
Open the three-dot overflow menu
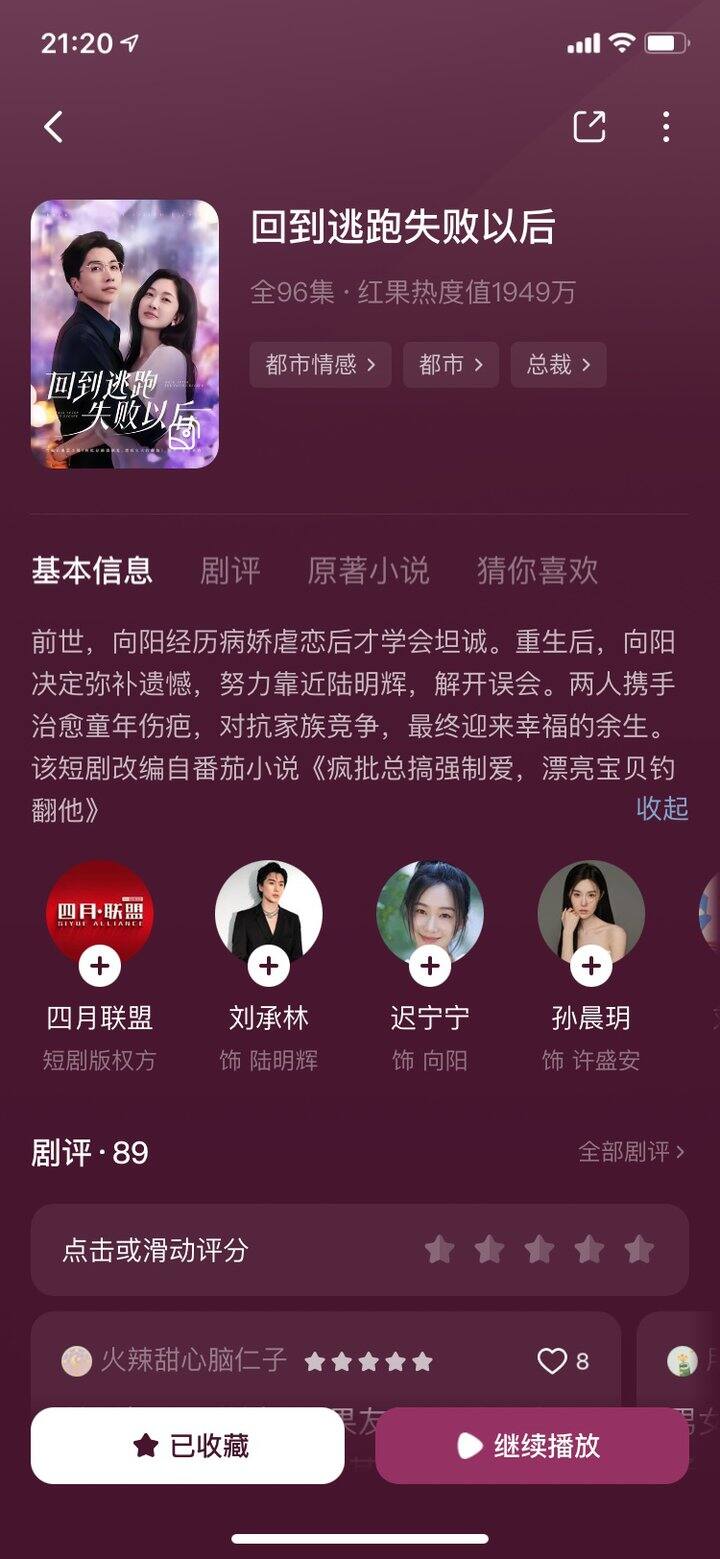click(666, 127)
